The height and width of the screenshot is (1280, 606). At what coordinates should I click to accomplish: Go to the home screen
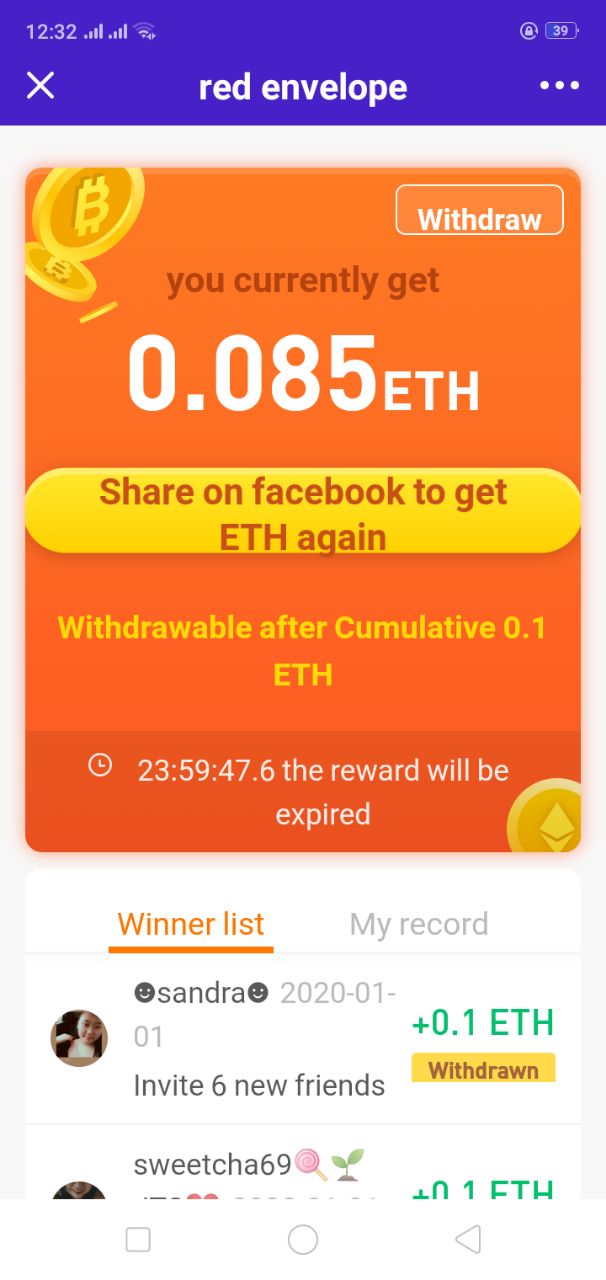point(303,1240)
